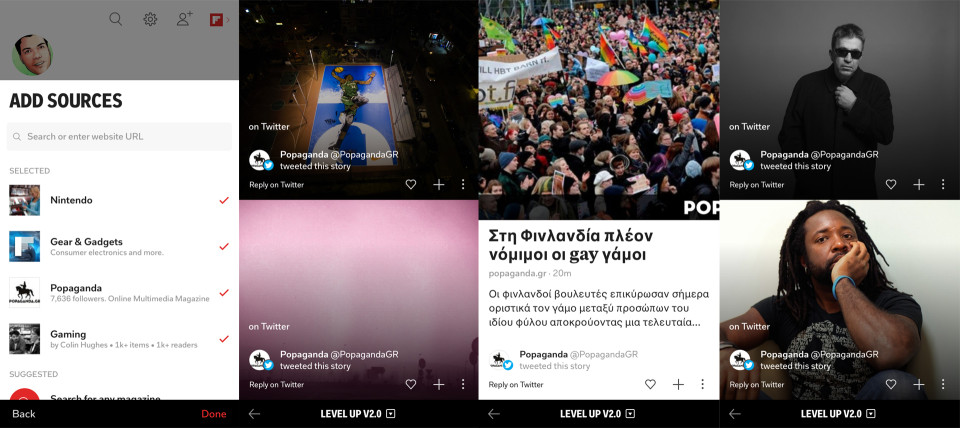Like the Finland gay marriage article

[x=650, y=384]
